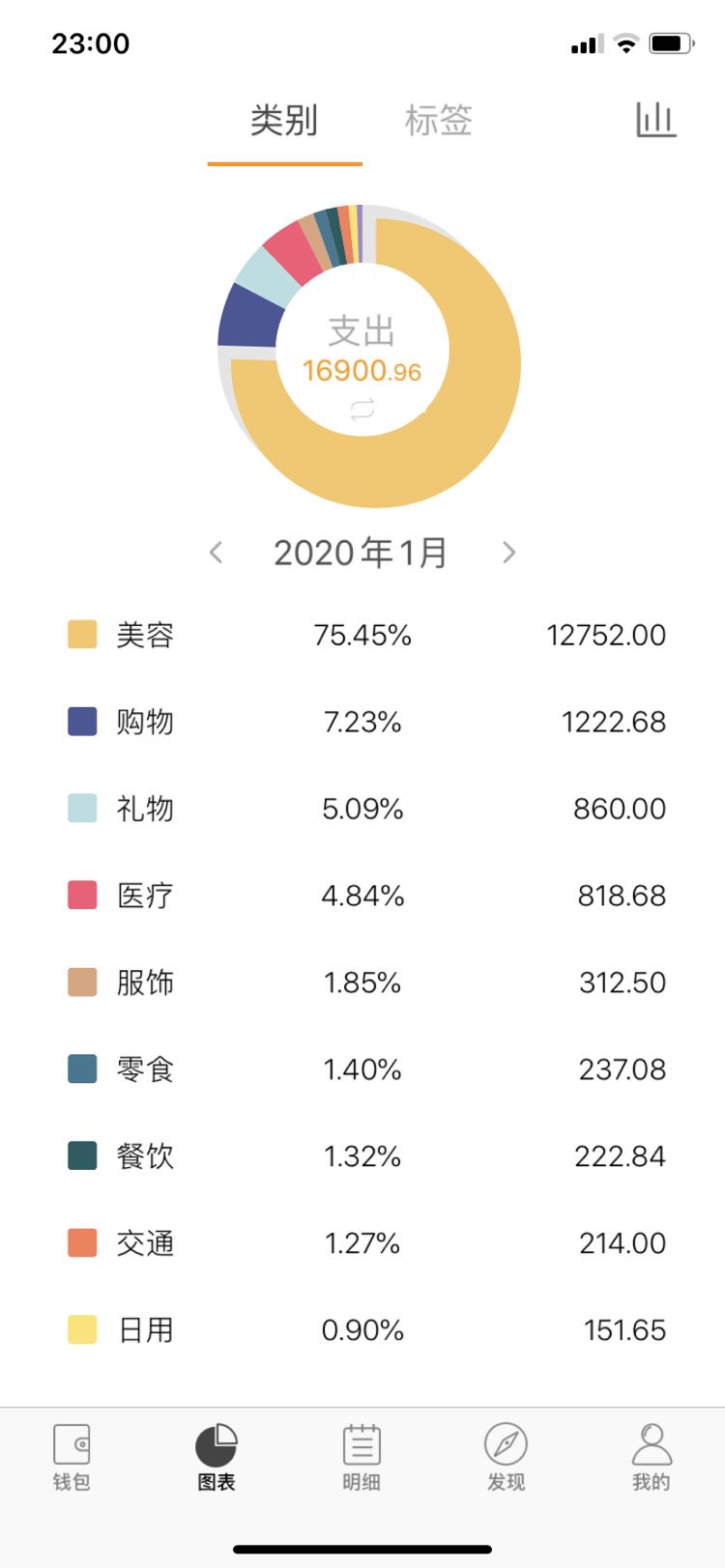Select the 类别 tab

[284, 121]
